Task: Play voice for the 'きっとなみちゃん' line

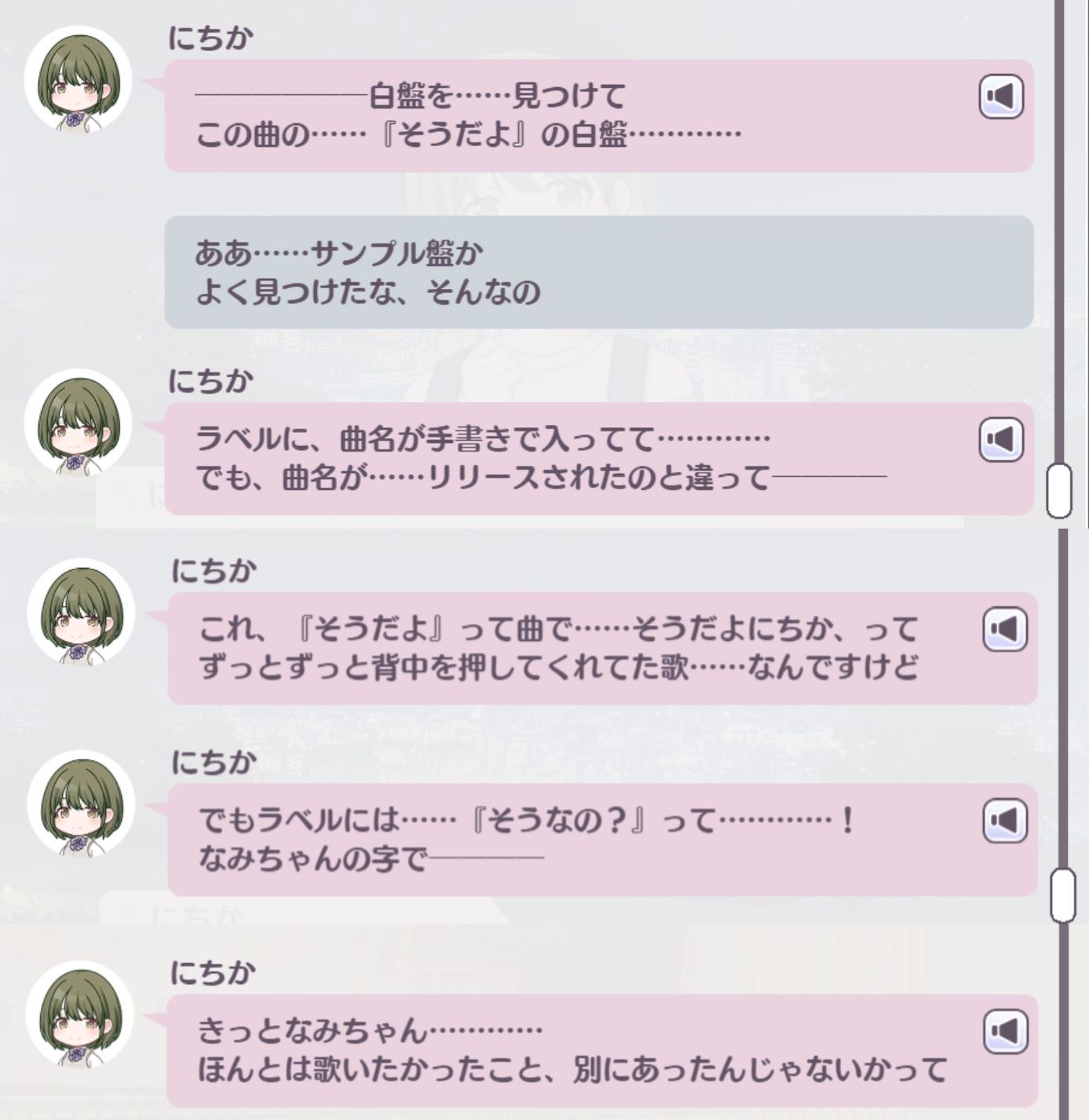Action: pyautogui.click(x=1005, y=1032)
